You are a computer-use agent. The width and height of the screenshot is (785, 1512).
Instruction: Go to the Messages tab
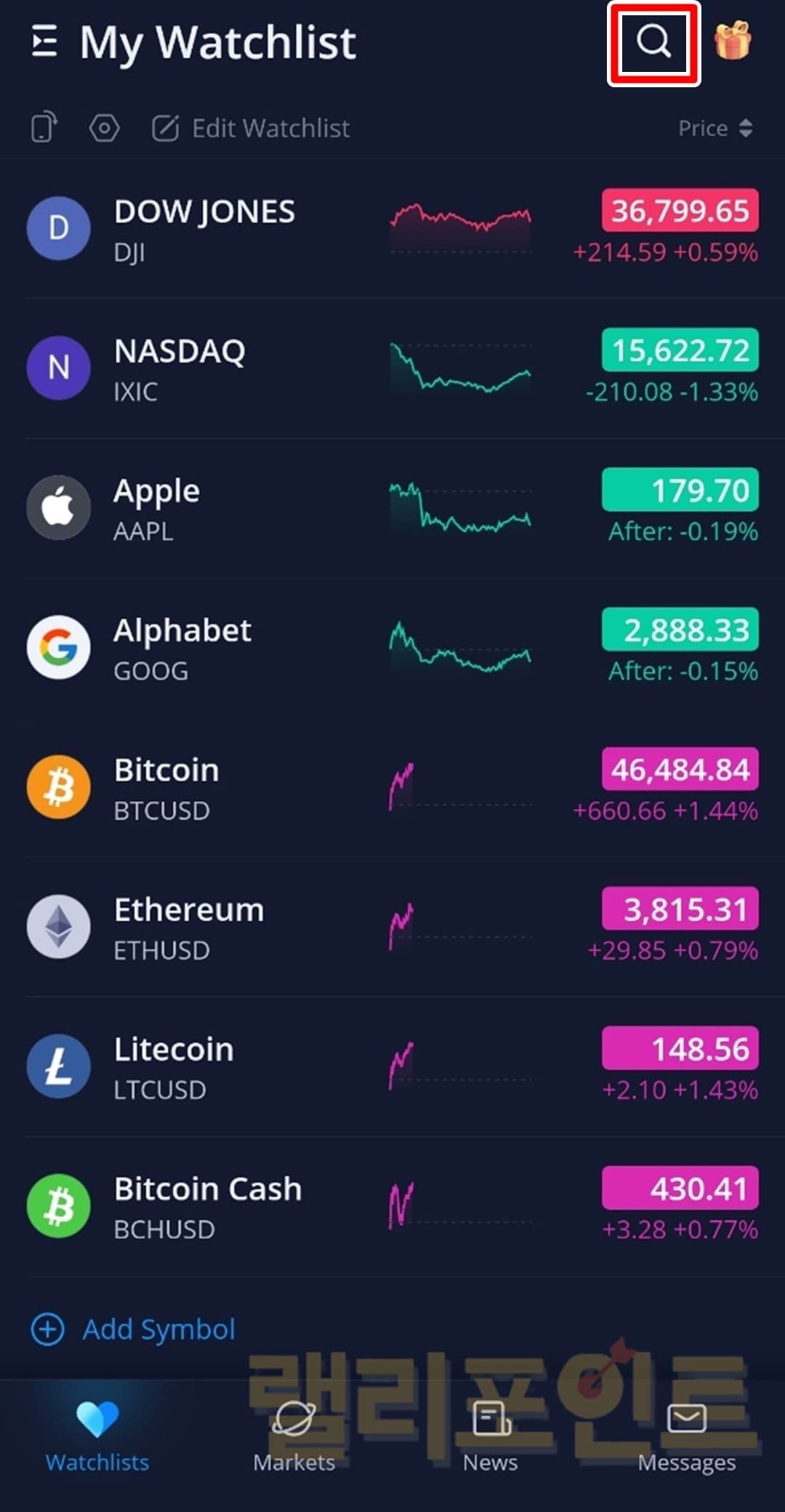click(686, 1437)
